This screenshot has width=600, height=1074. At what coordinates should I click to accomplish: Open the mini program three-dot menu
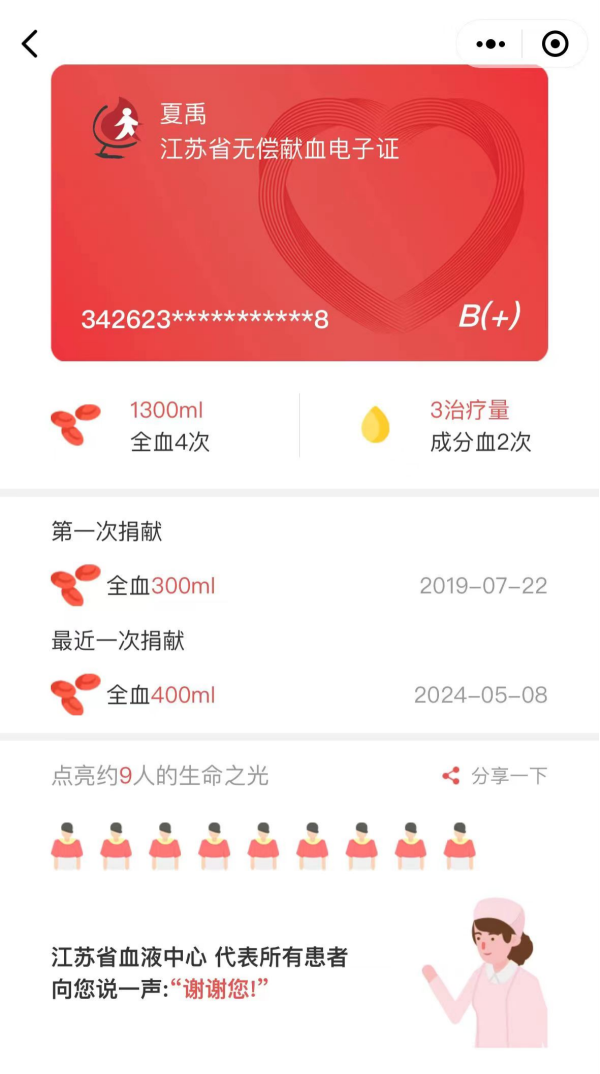click(490, 44)
